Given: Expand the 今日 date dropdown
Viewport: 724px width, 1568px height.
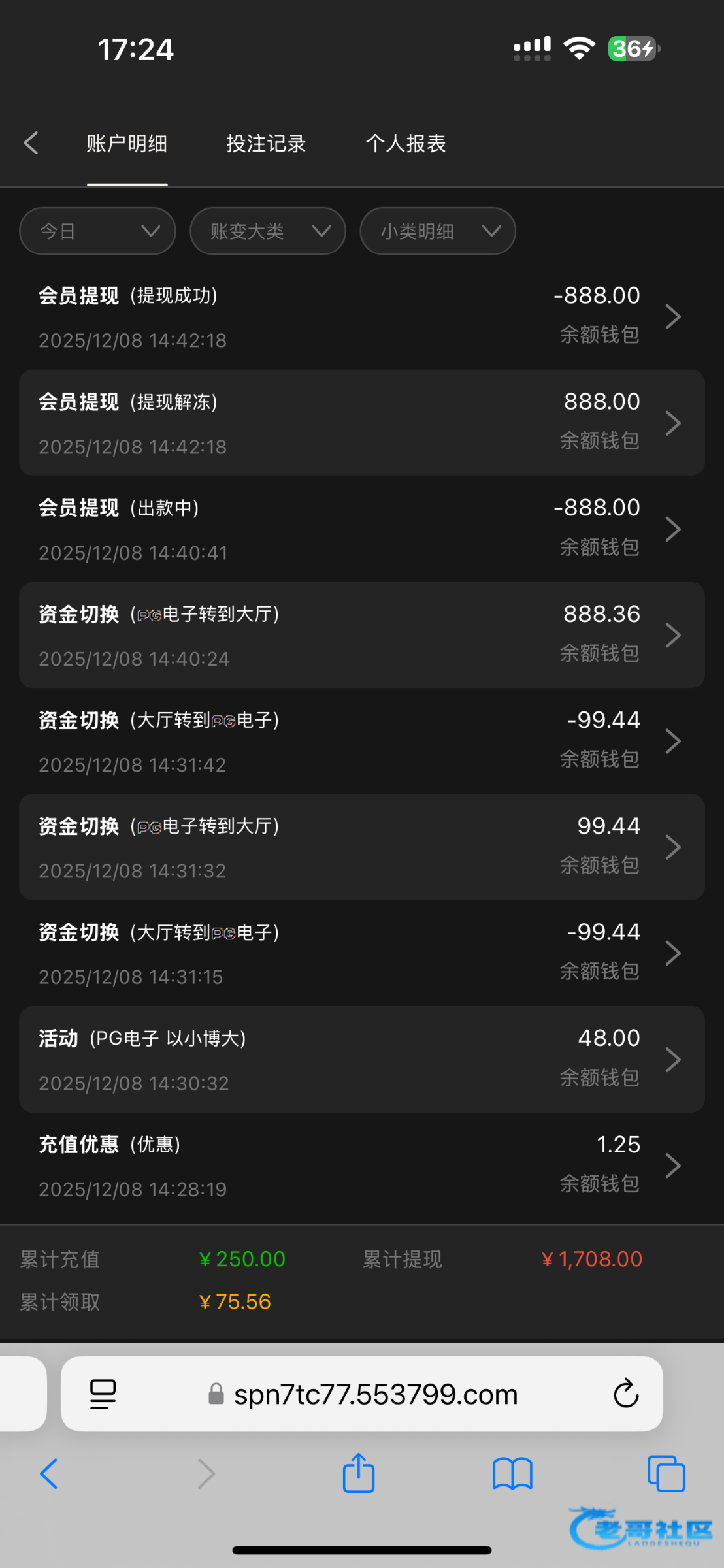Looking at the screenshot, I should [97, 231].
